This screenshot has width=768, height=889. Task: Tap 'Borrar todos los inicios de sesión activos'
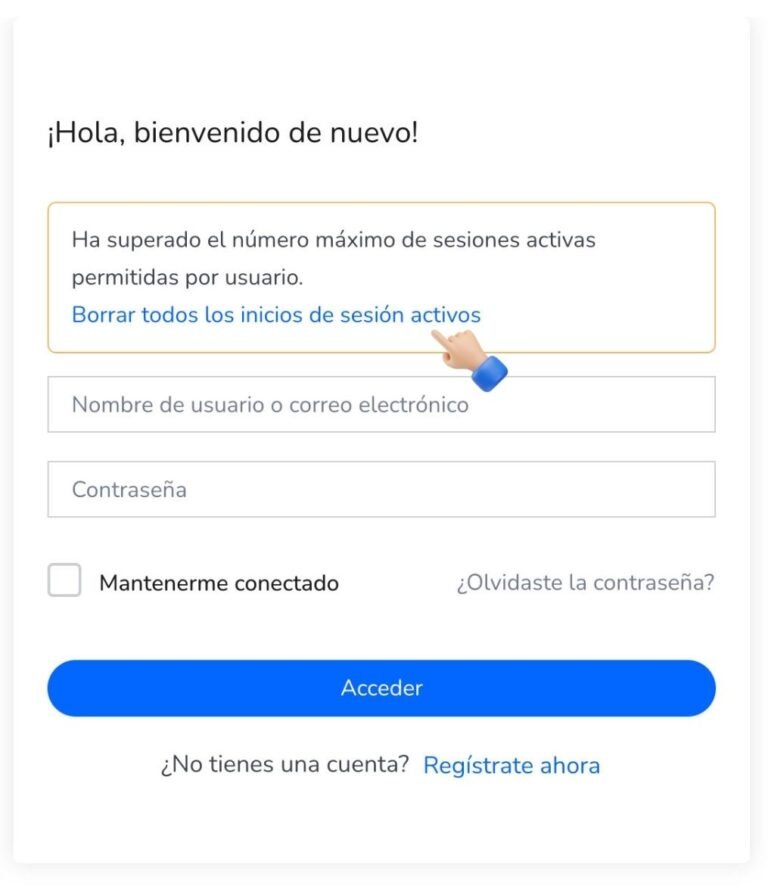[275, 315]
